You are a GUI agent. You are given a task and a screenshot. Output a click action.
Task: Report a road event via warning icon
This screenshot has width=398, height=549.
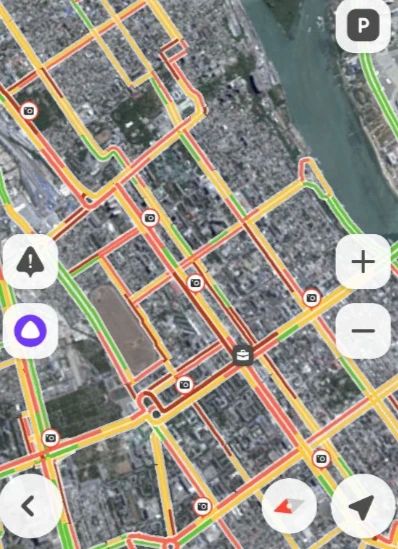click(x=30, y=262)
